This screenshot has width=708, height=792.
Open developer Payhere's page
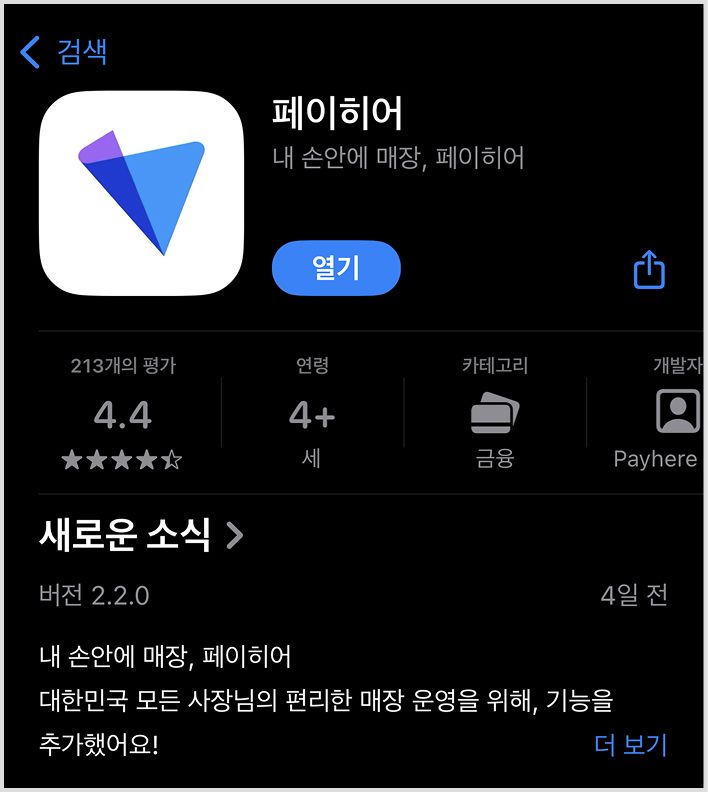pyautogui.click(x=656, y=414)
